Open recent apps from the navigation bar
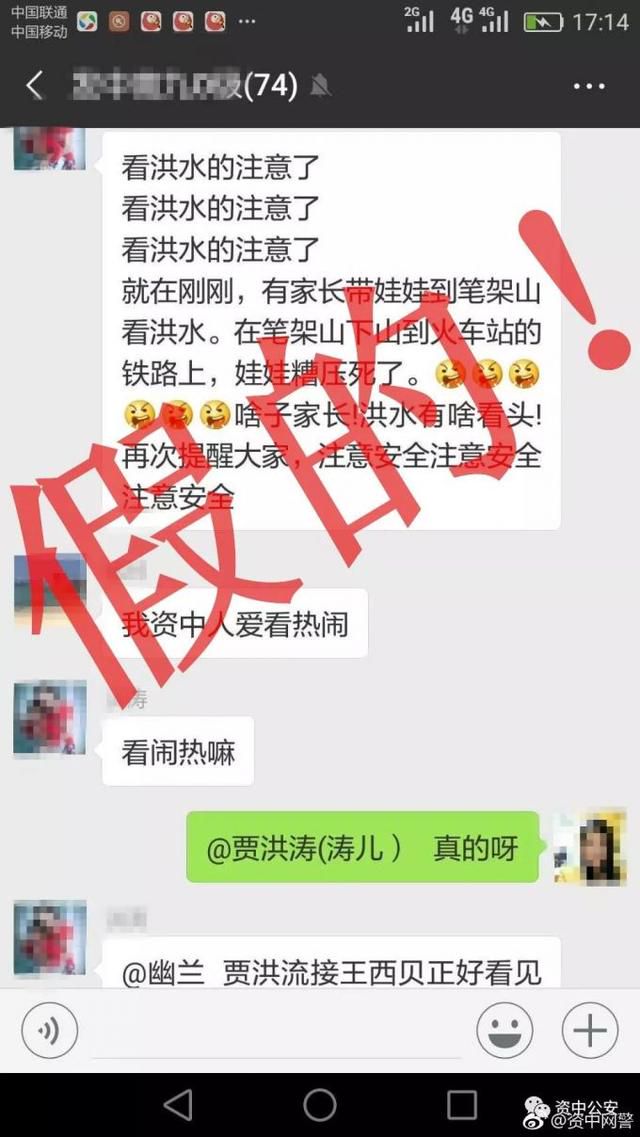Viewport: 640px width, 1137px height. pyautogui.click(x=462, y=1105)
